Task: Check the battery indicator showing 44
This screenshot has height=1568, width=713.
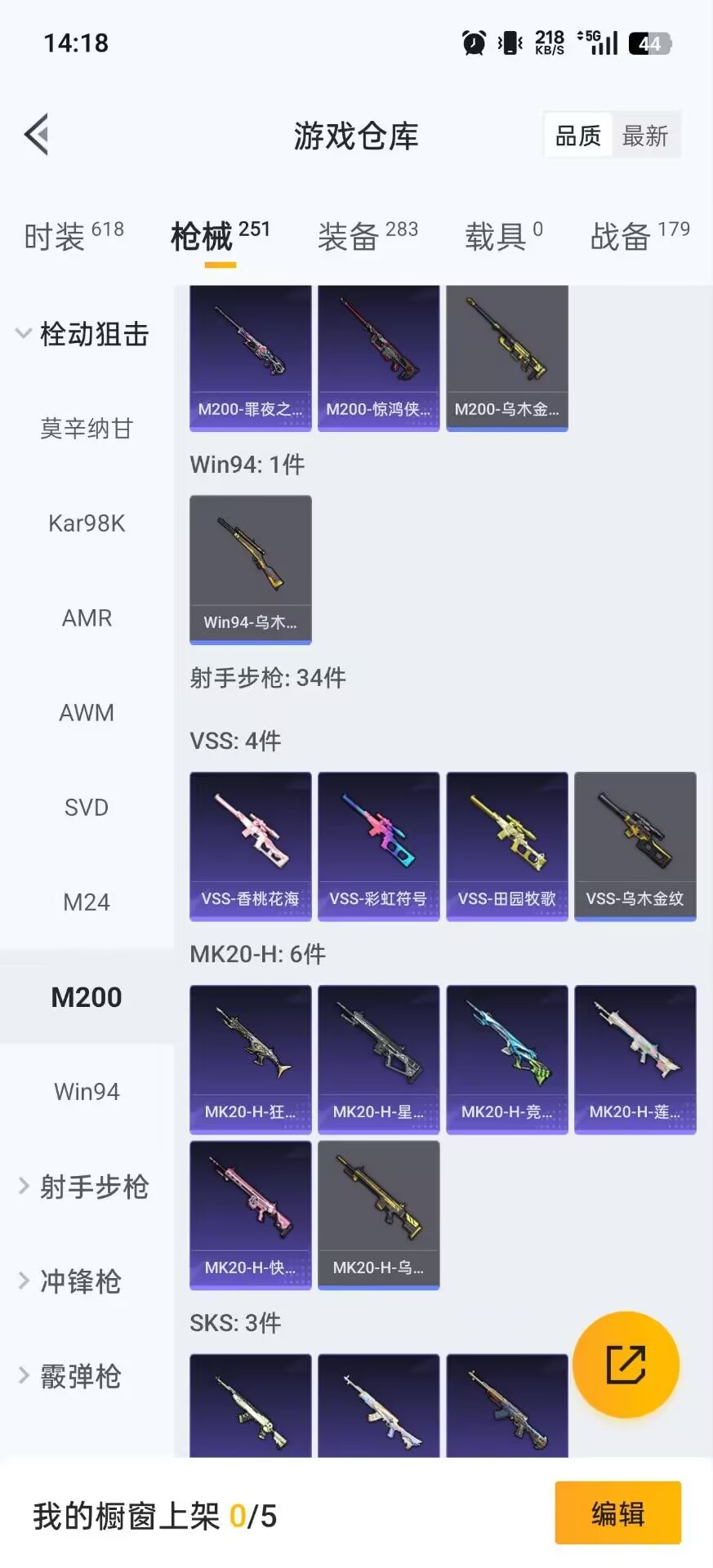Action: pyautogui.click(x=649, y=43)
